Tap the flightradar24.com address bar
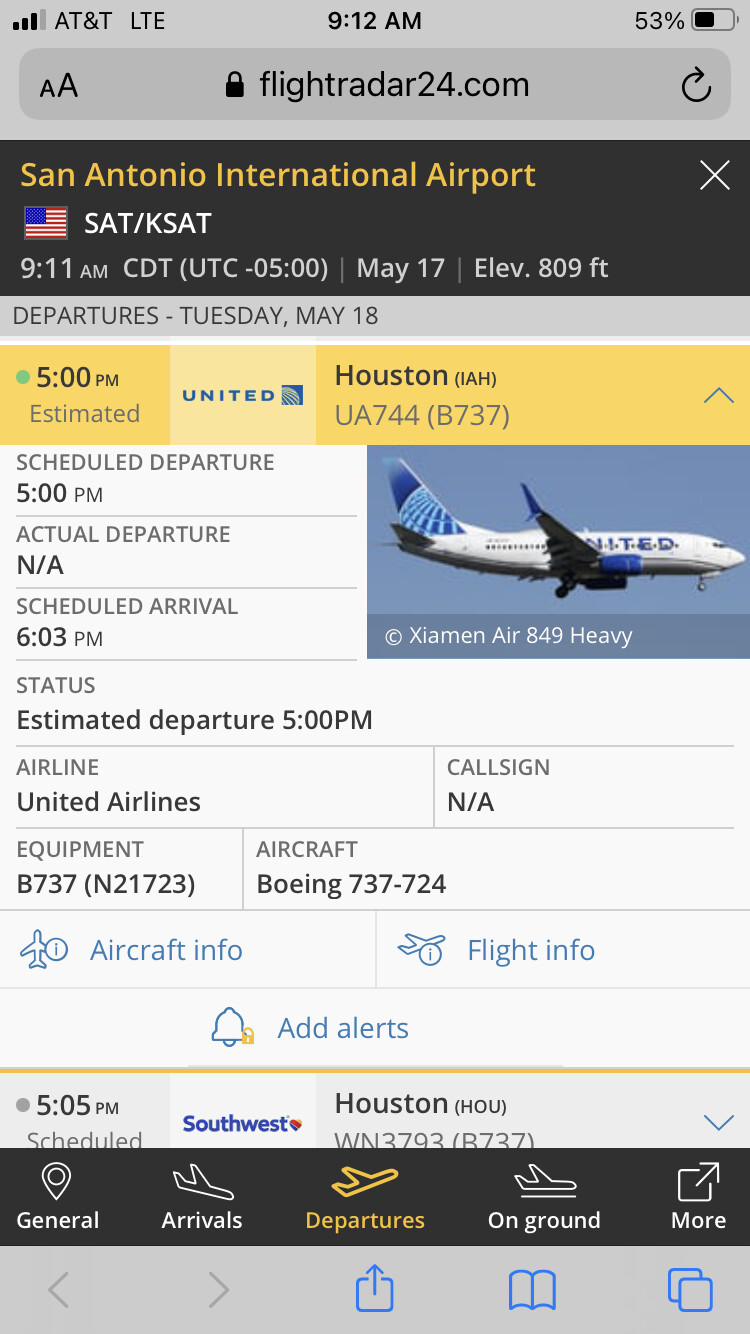 378,85
